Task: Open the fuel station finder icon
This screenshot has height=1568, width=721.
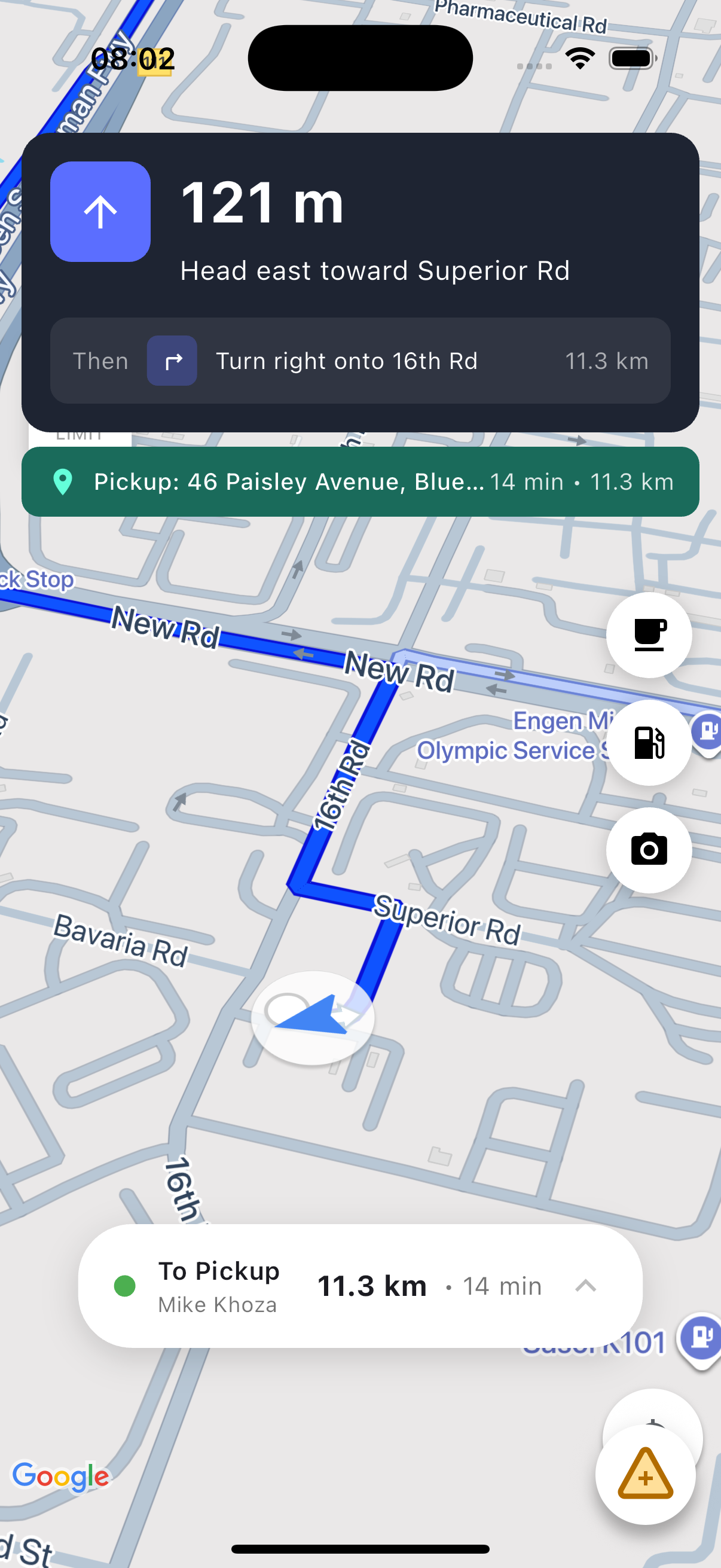Action: click(x=649, y=743)
